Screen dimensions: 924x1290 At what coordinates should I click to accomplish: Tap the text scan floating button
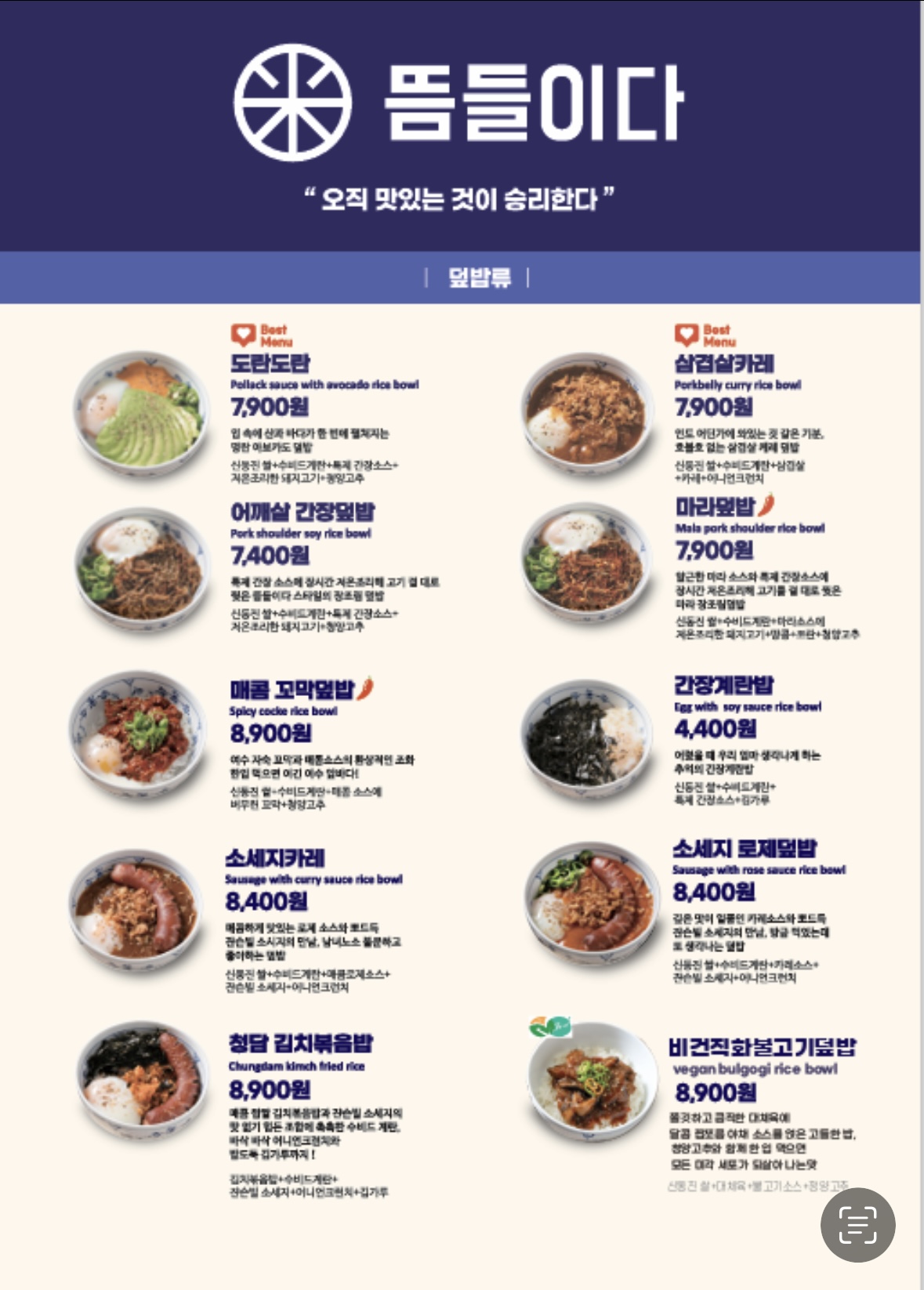click(857, 1224)
